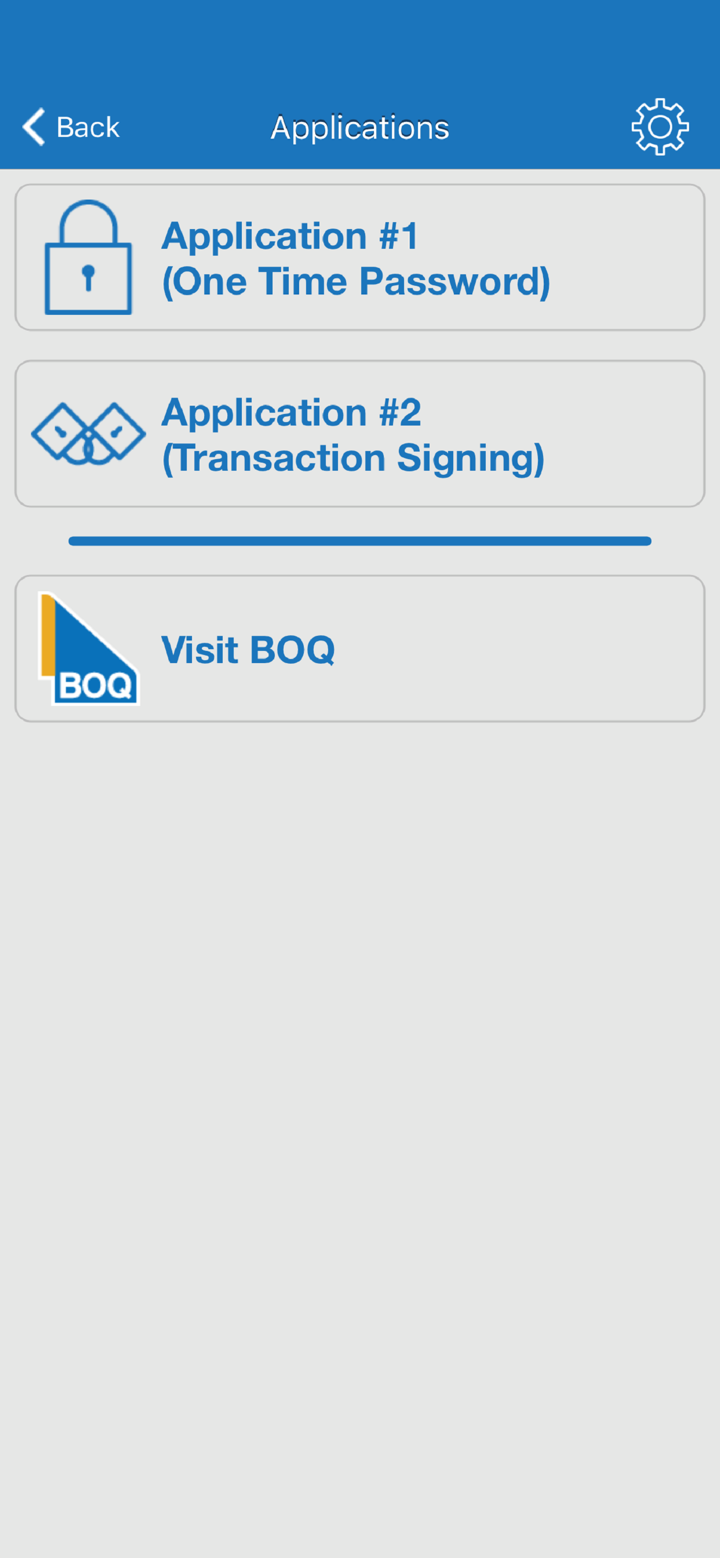The height and width of the screenshot is (1558, 720).
Task: Open the settings gear
Action: point(660,127)
